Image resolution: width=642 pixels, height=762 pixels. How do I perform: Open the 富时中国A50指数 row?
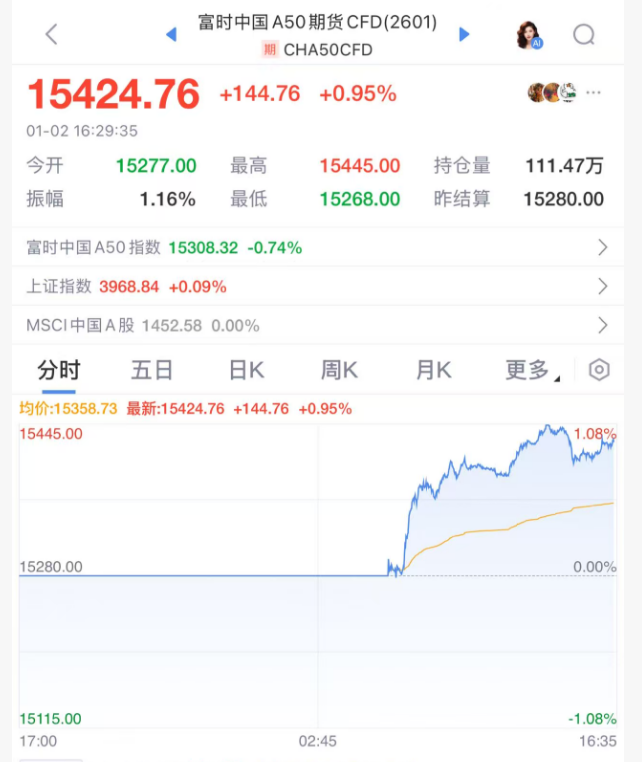tap(320, 247)
